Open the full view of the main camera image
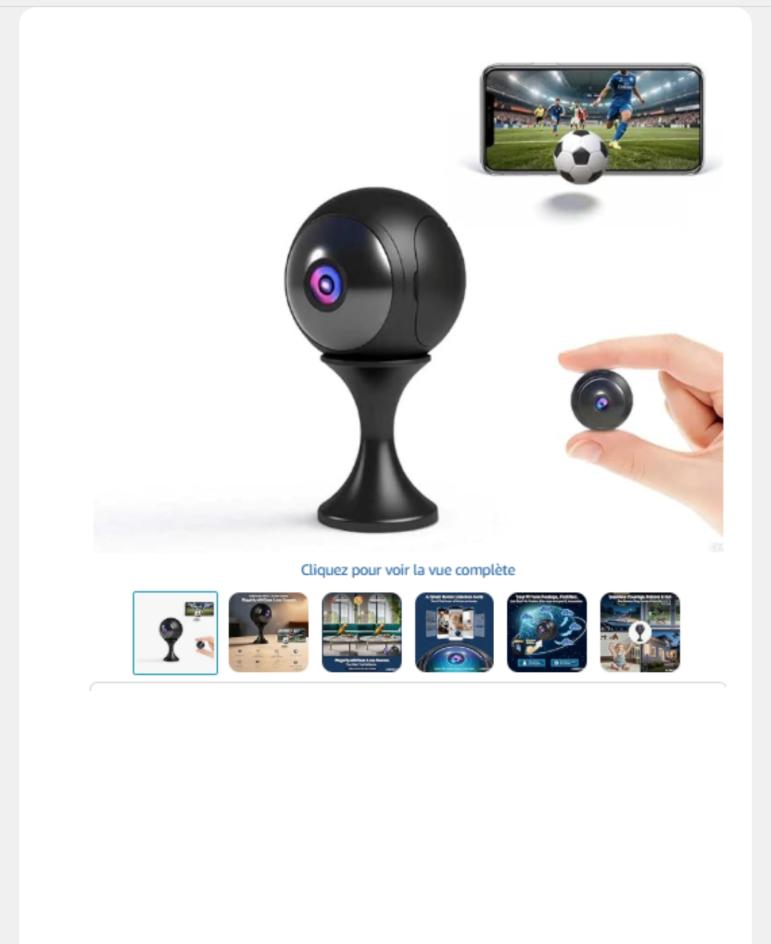The height and width of the screenshot is (944, 771). 407,300
